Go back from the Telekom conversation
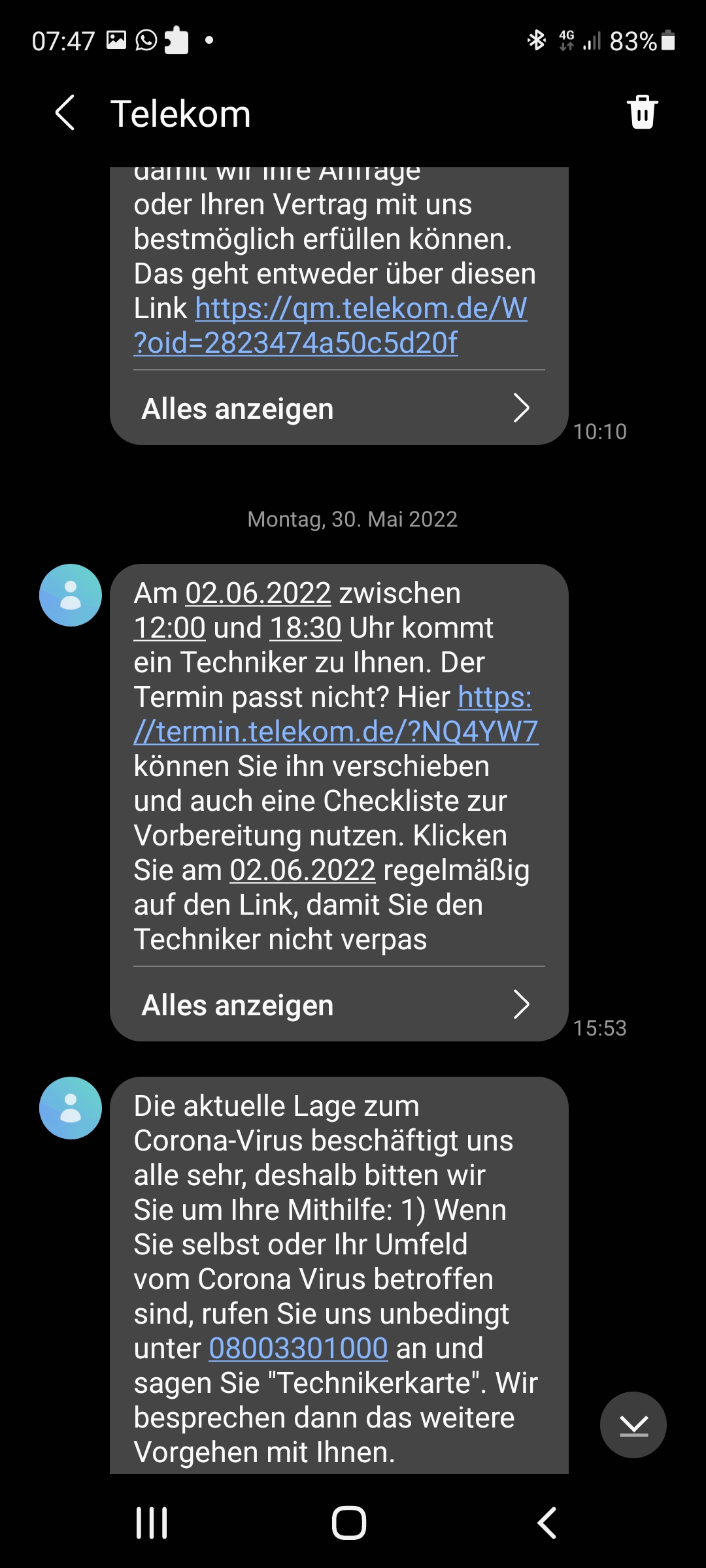Viewport: 706px width, 1568px height. [x=65, y=113]
